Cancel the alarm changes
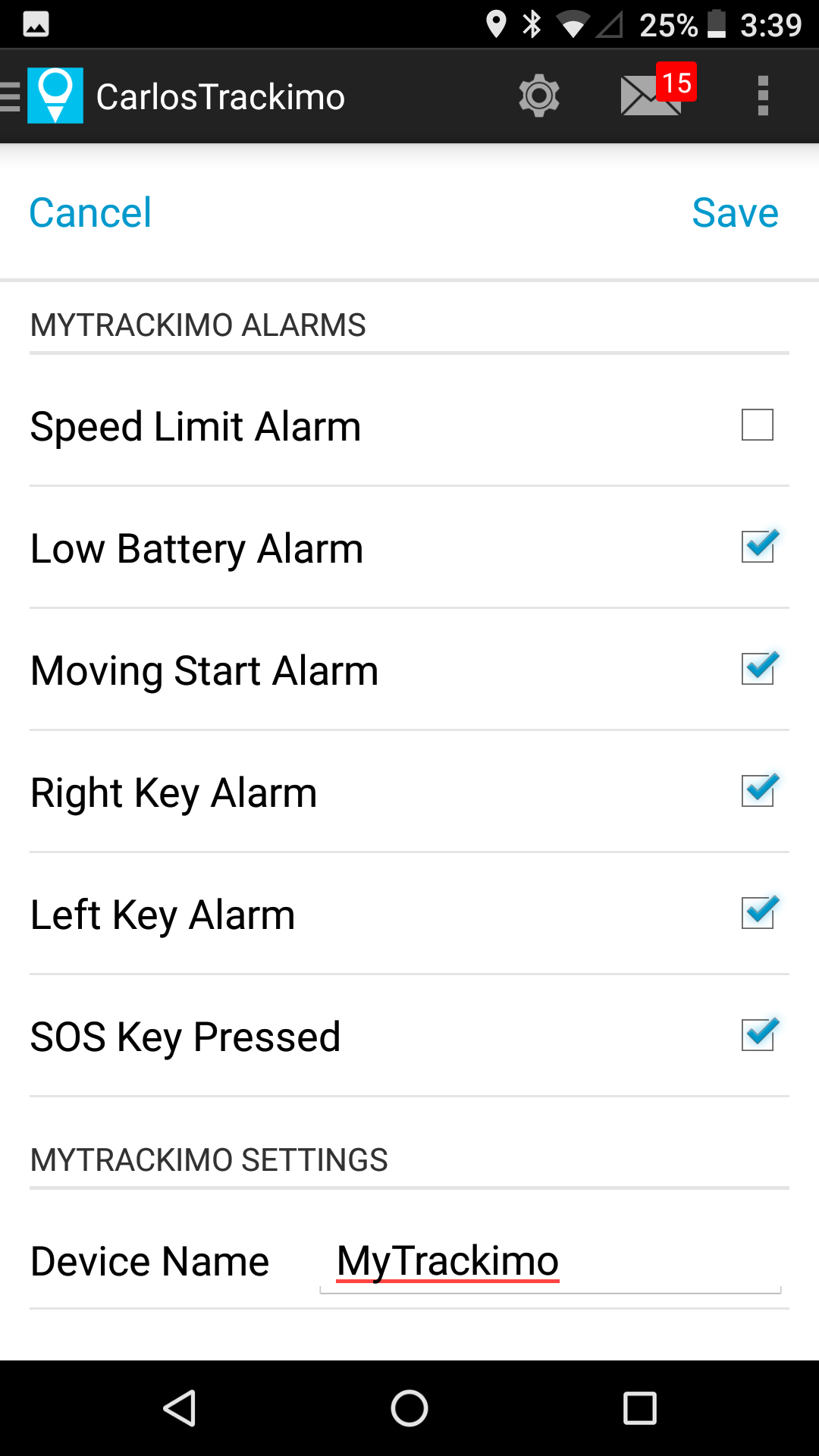 (90, 212)
